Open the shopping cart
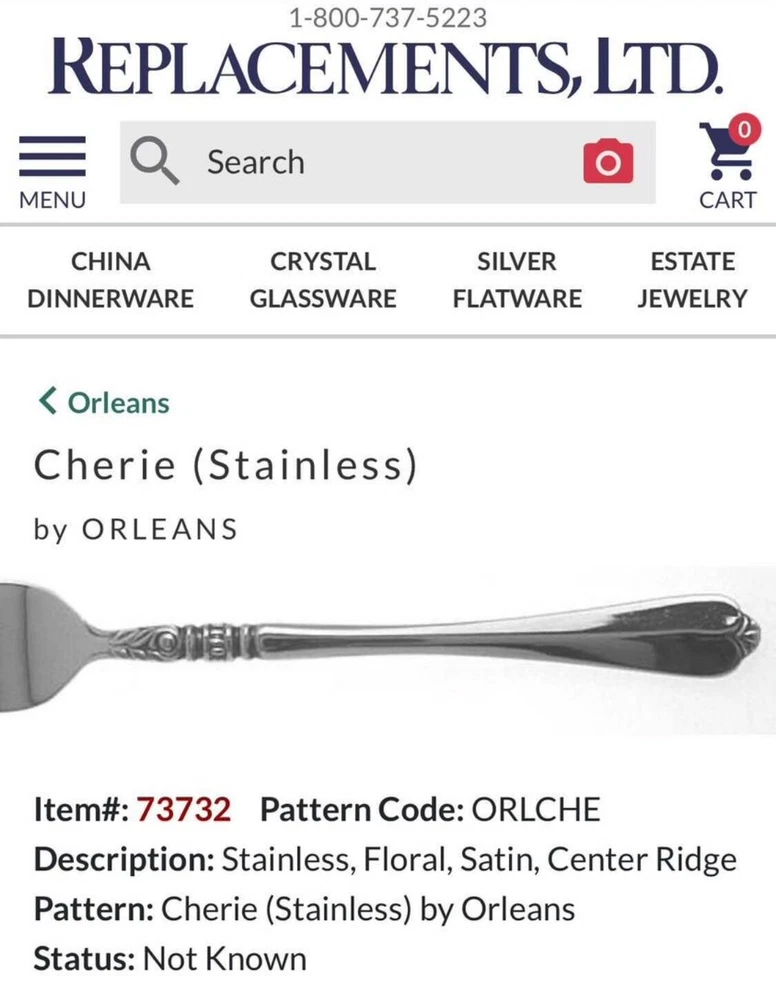 pyautogui.click(x=727, y=165)
